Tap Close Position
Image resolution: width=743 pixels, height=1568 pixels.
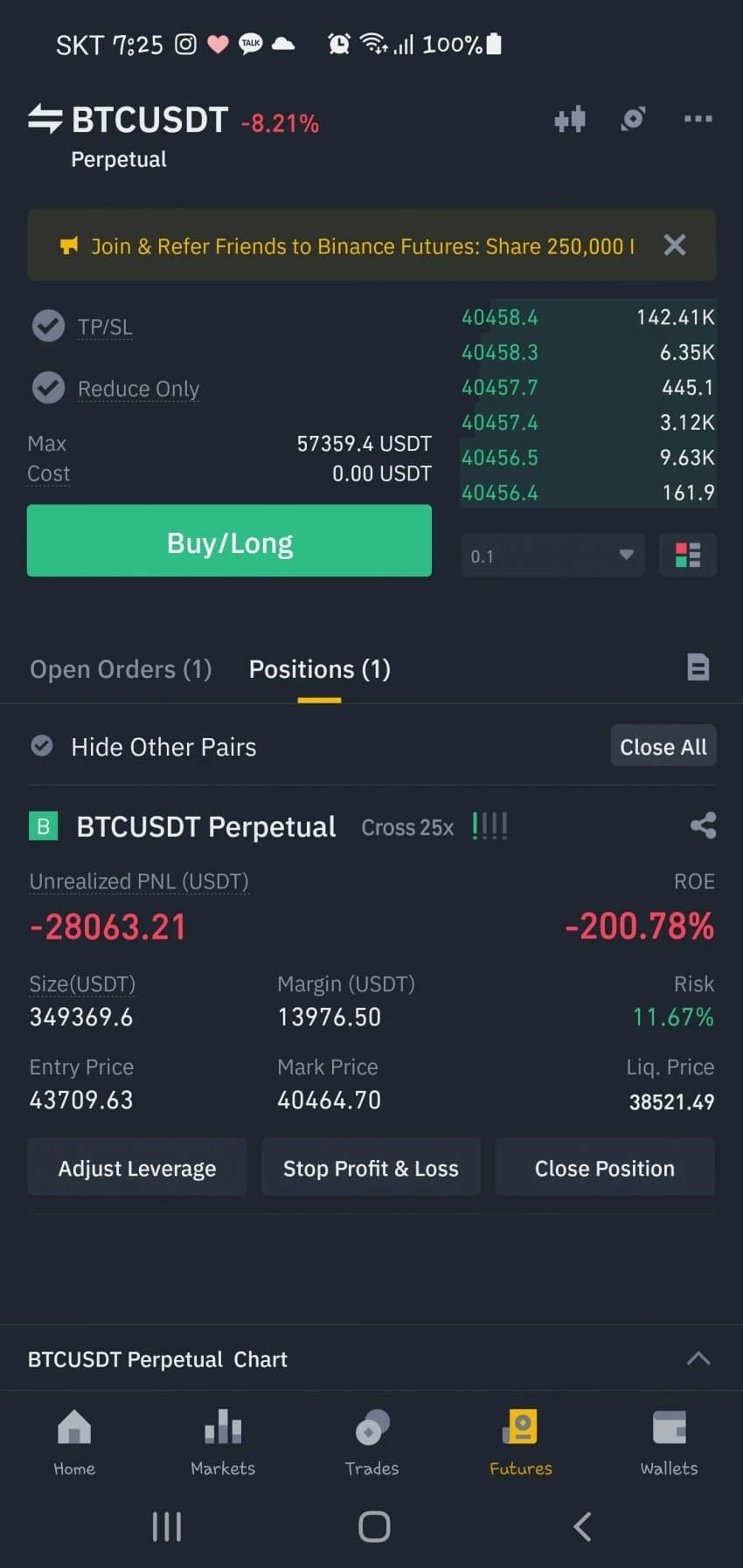[605, 1168]
